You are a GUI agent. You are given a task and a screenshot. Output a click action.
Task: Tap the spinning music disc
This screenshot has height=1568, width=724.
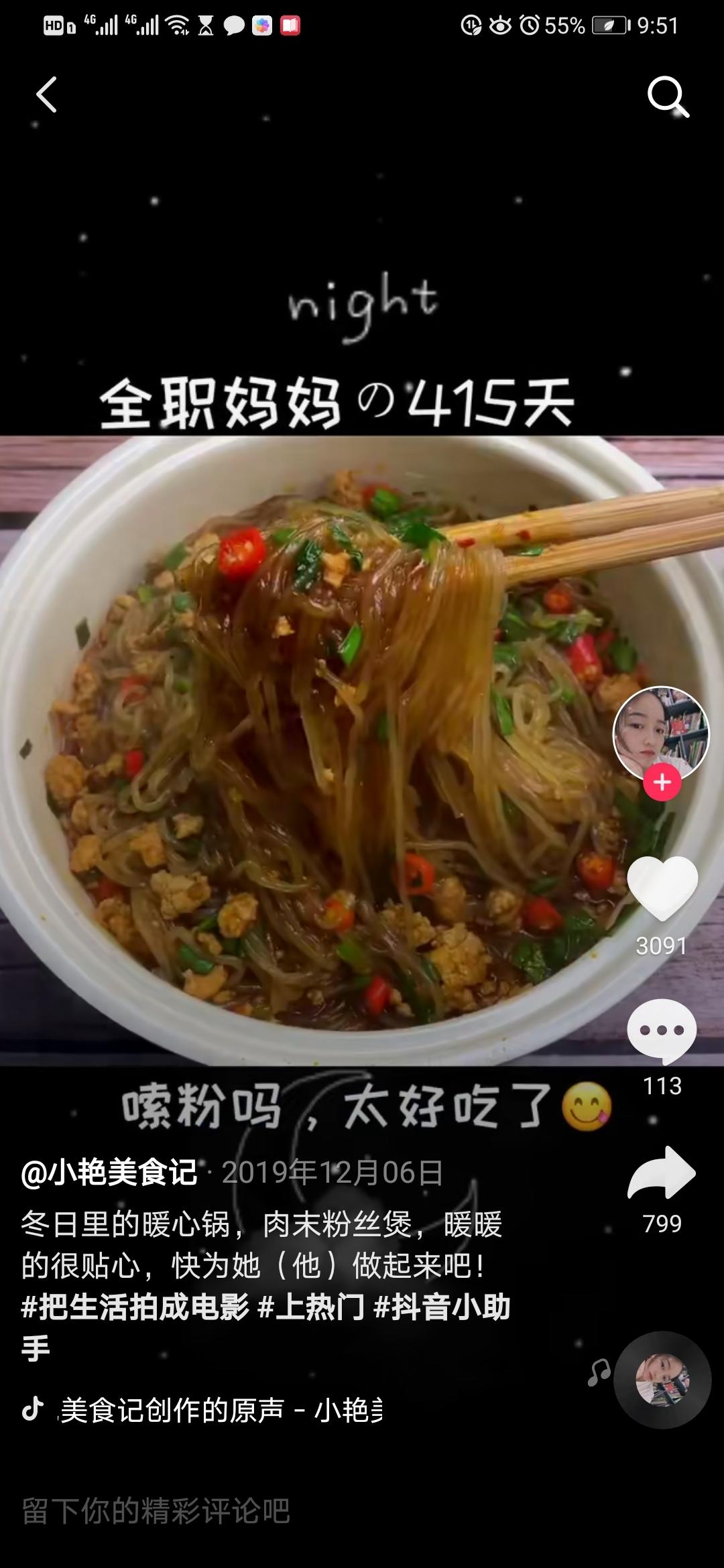662,1380
